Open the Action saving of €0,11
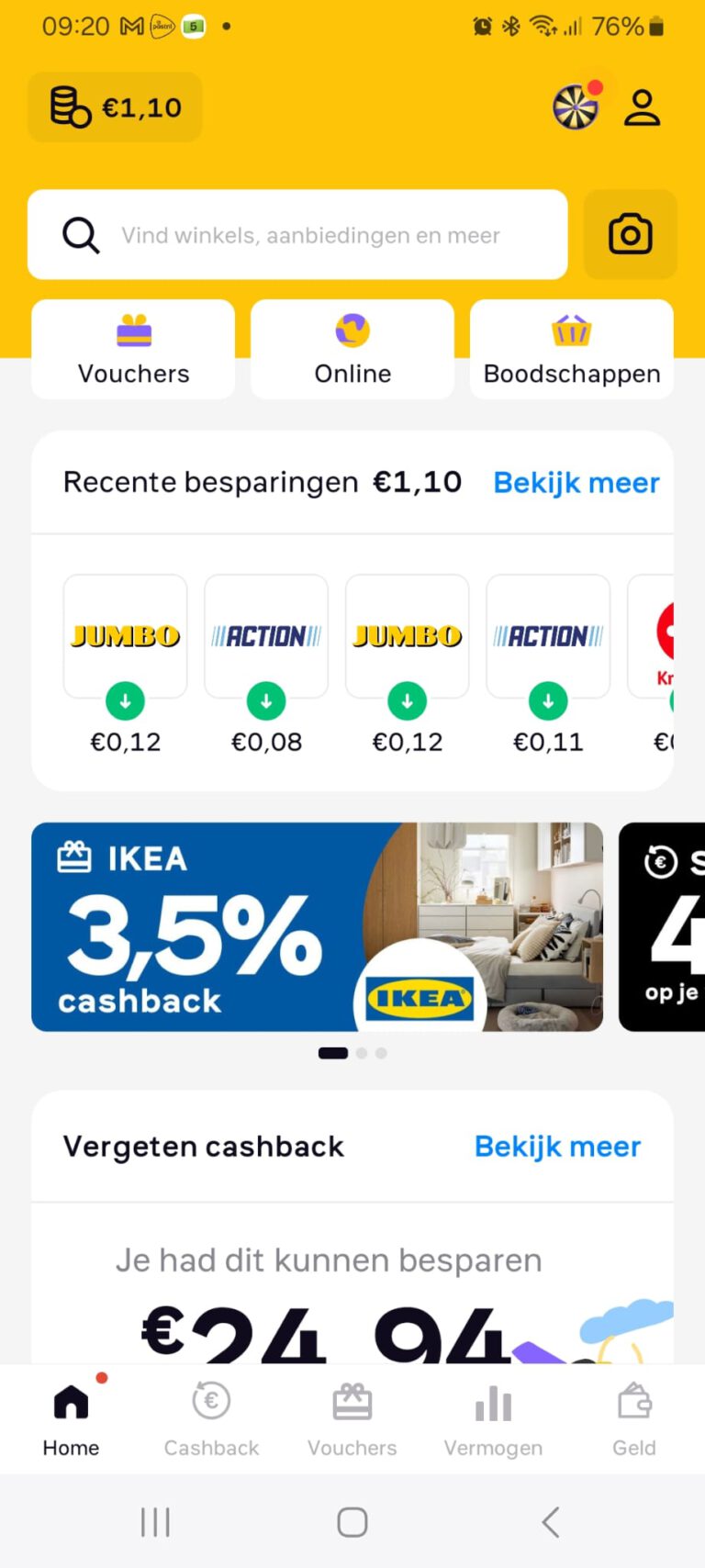Viewport: 705px width, 1568px height. click(x=548, y=664)
